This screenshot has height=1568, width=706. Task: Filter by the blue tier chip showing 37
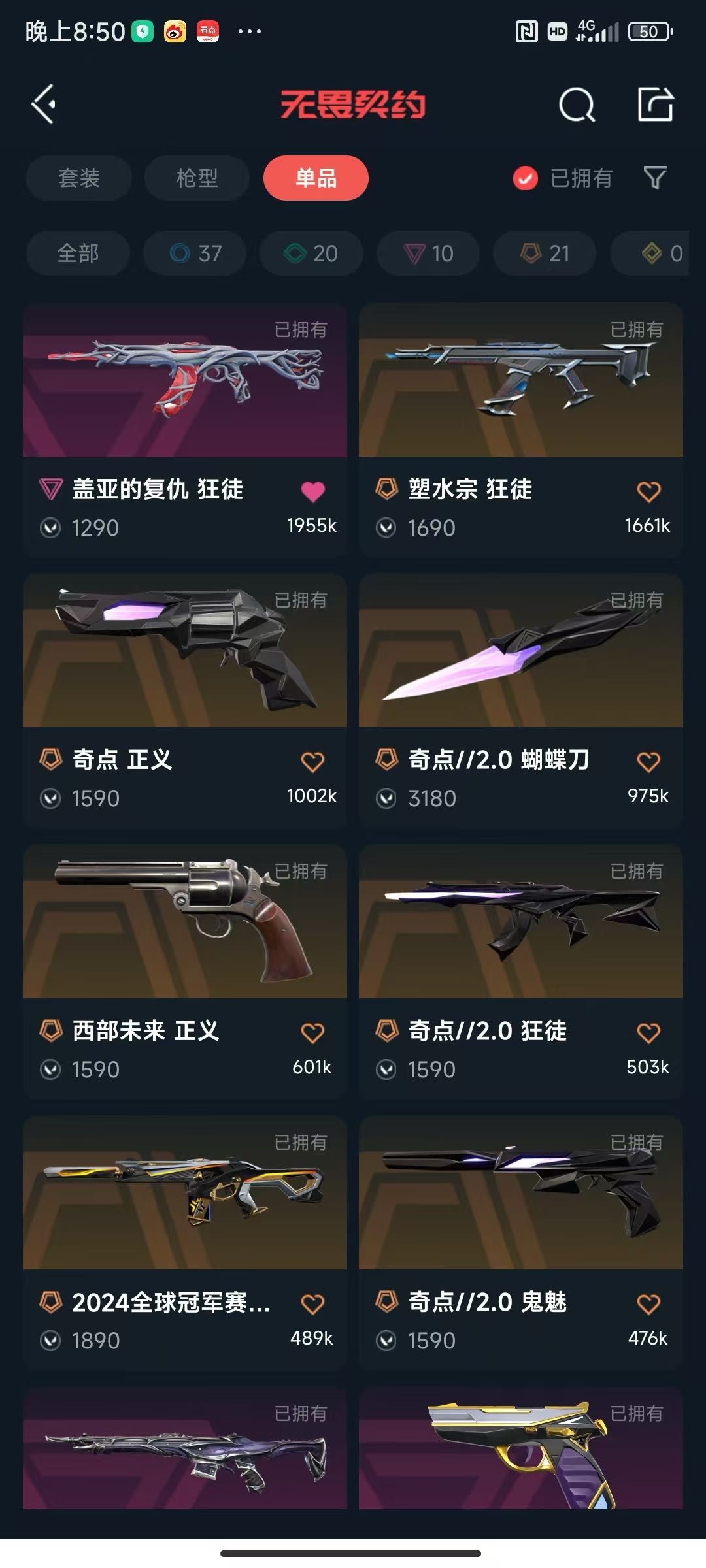coord(195,253)
